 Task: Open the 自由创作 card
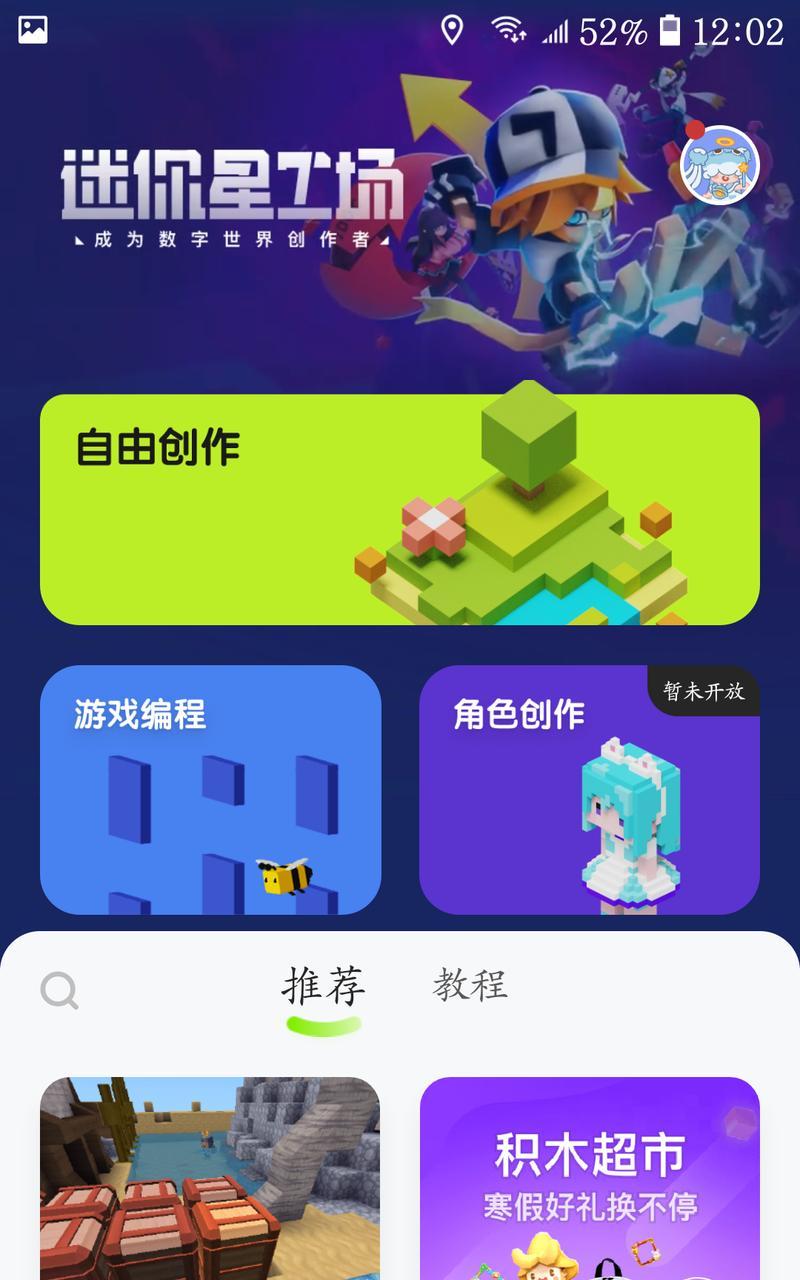click(x=399, y=509)
